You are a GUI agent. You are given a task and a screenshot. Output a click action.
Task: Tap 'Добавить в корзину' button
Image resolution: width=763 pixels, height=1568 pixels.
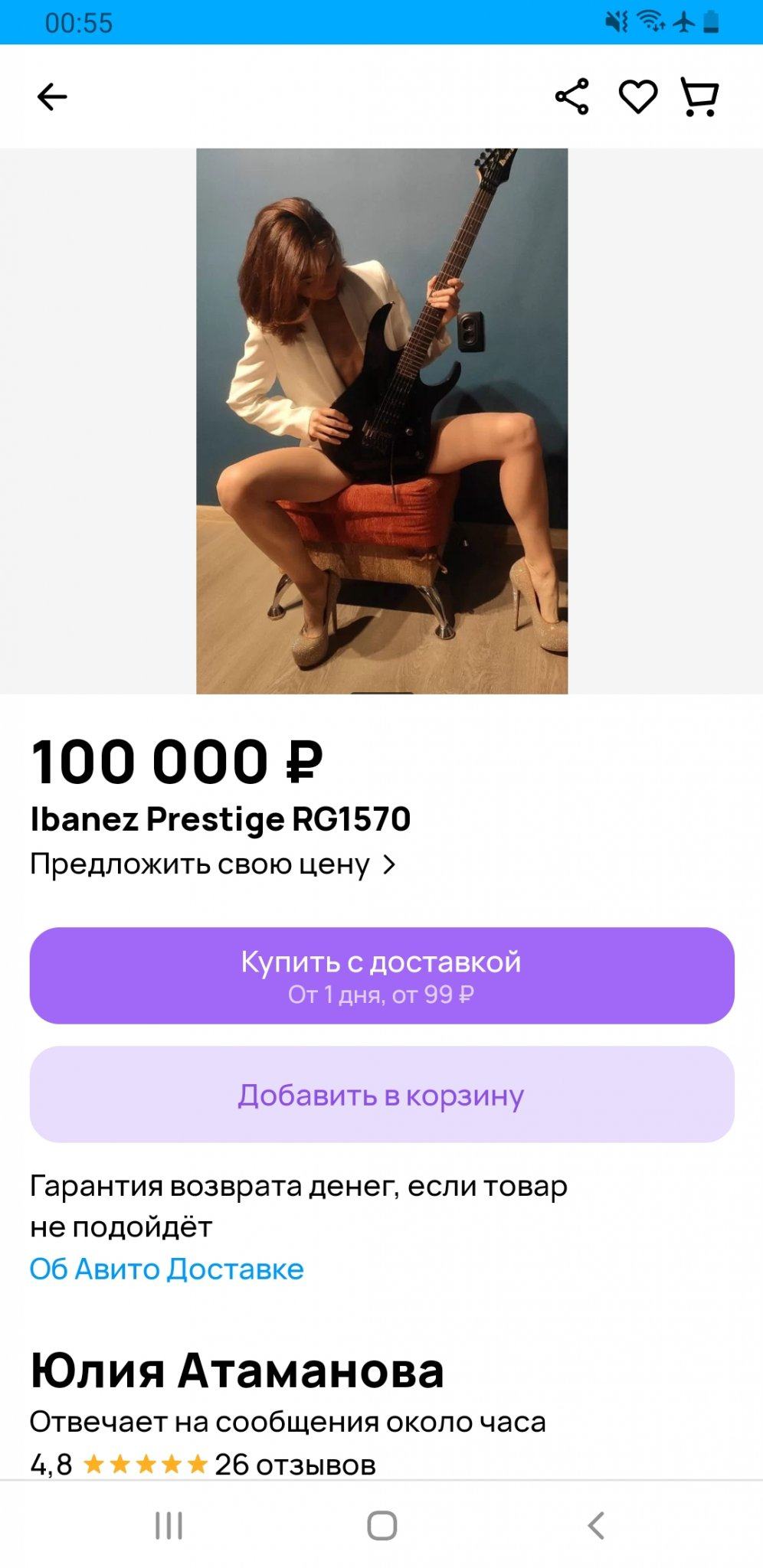click(381, 1095)
